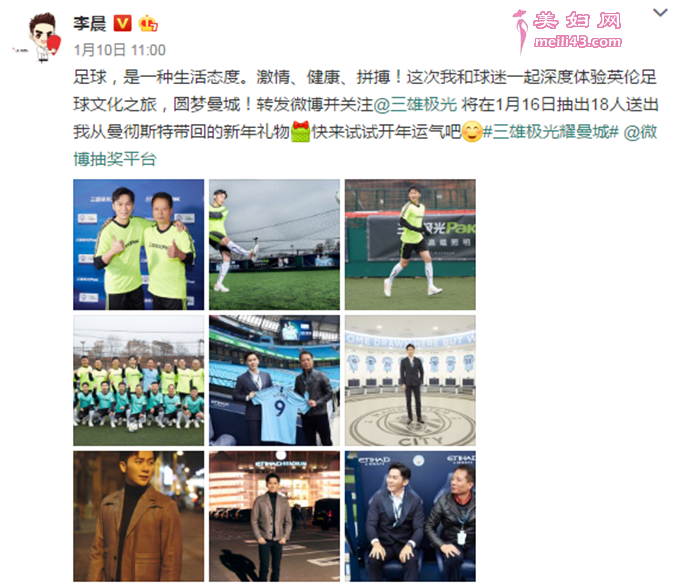Image resolution: width=679 pixels, height=588 pixels.
Task: Open photo of men holding number 9 jersey
Action: 274,380
